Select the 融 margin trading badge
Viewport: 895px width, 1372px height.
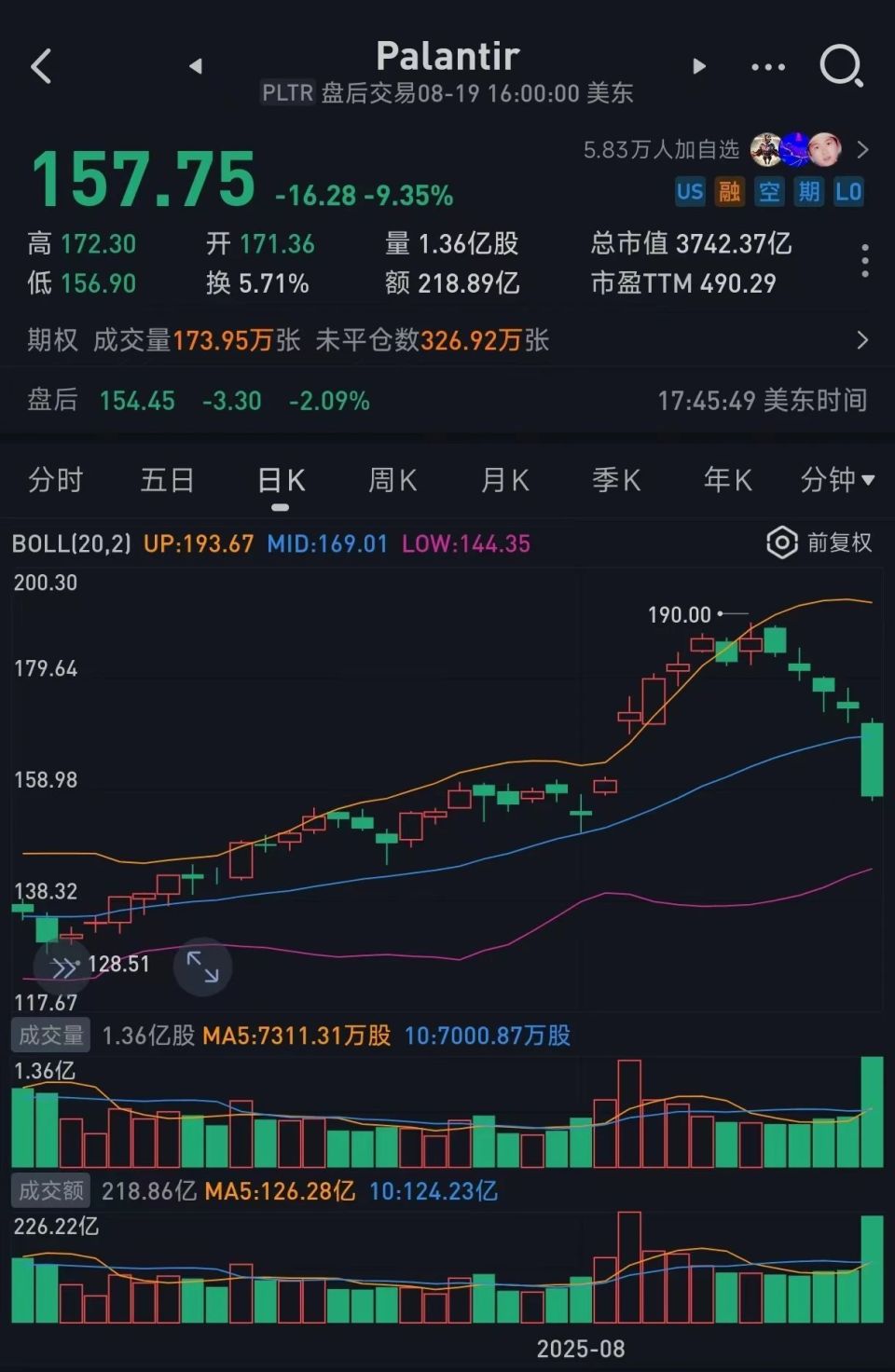730,192
